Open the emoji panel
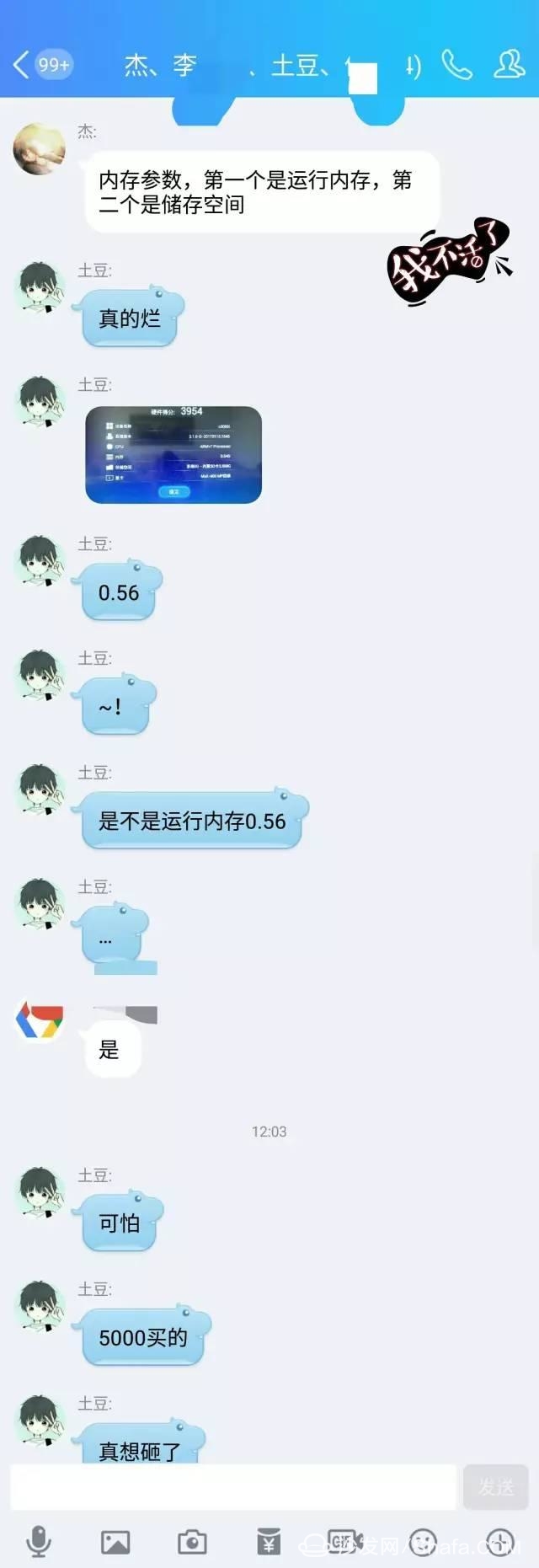 point(423,1542)
